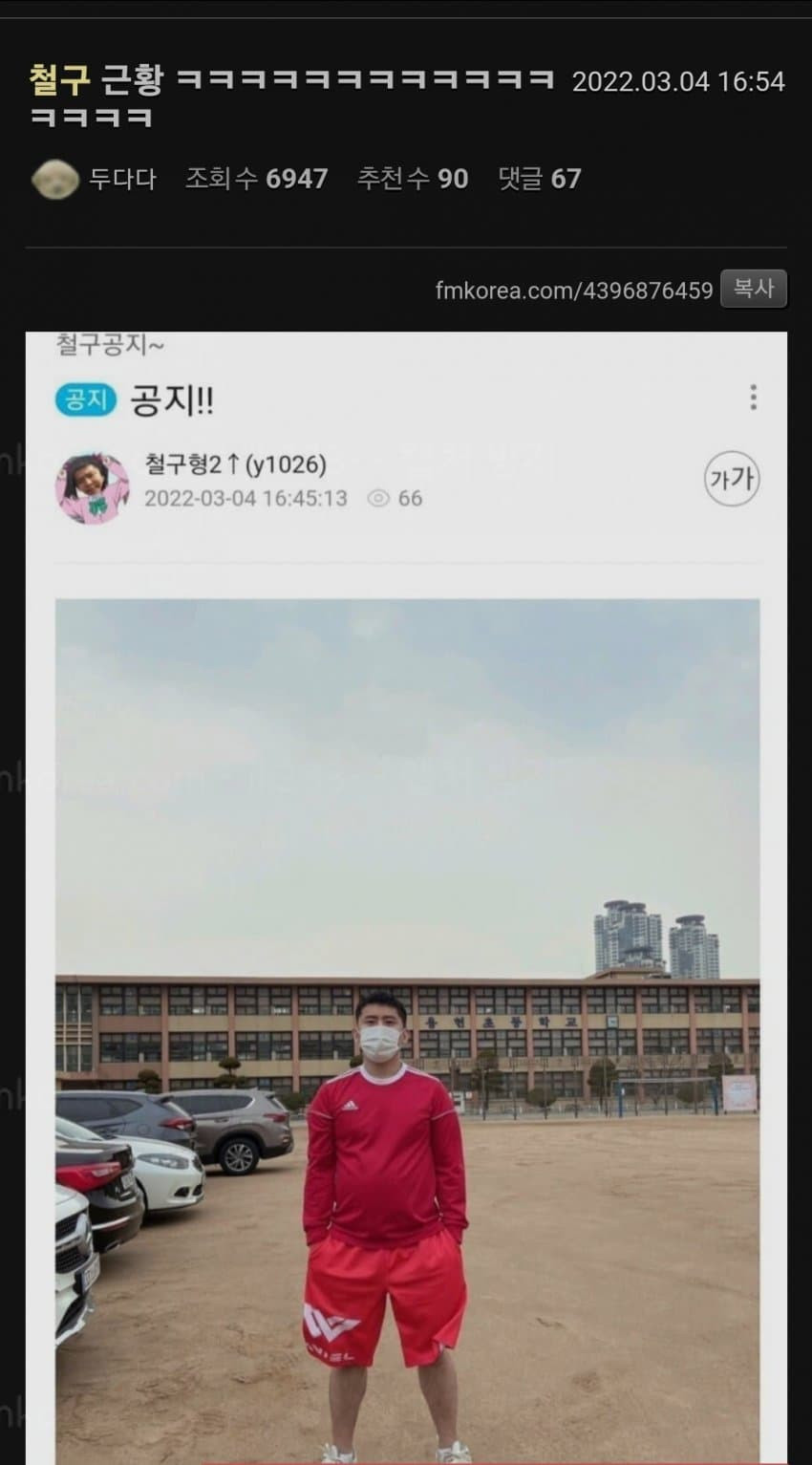Tap the 복사 button to copy link

(x=753, y=289)
